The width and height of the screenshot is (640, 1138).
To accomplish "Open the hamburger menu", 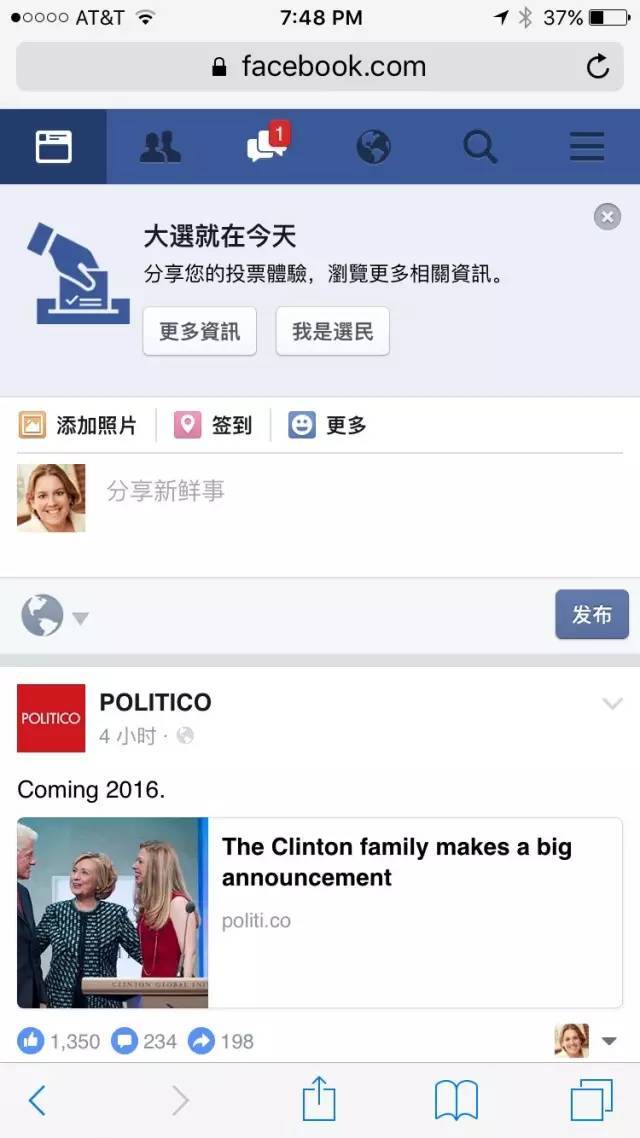I will tap(587, 147).
